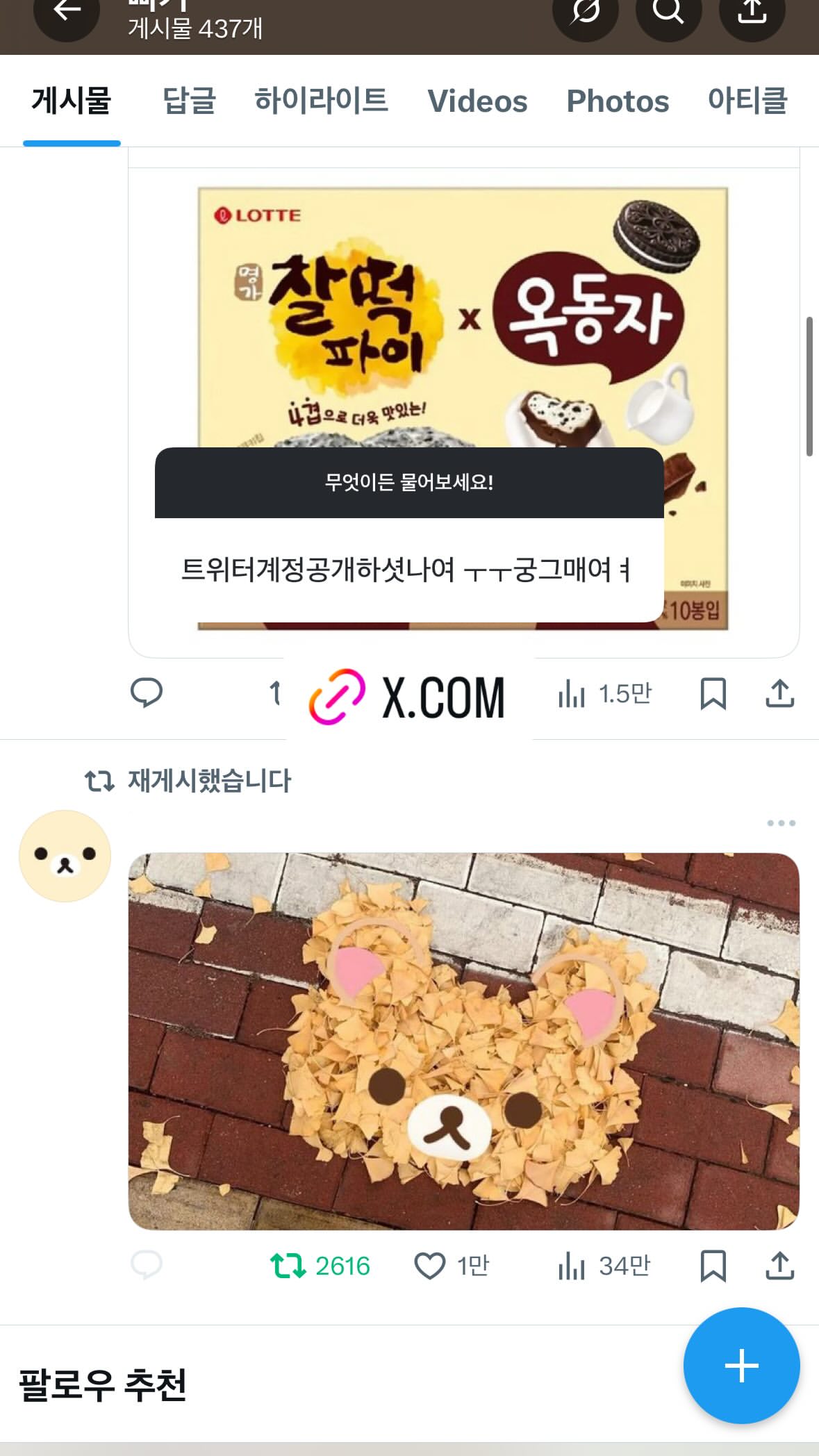Like the ginkgo bear post

tap(452, 1266)
